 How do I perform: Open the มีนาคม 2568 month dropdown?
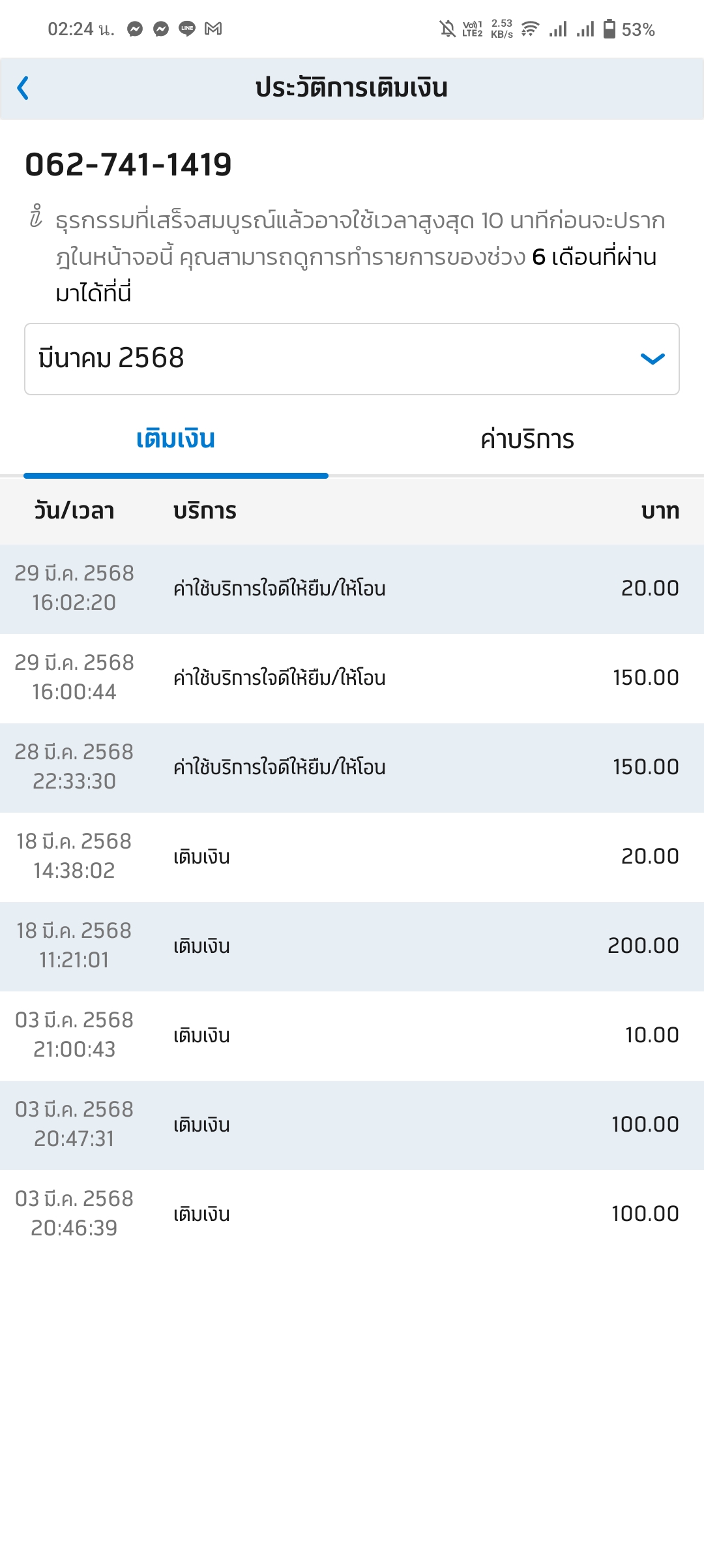click(352, 359)
